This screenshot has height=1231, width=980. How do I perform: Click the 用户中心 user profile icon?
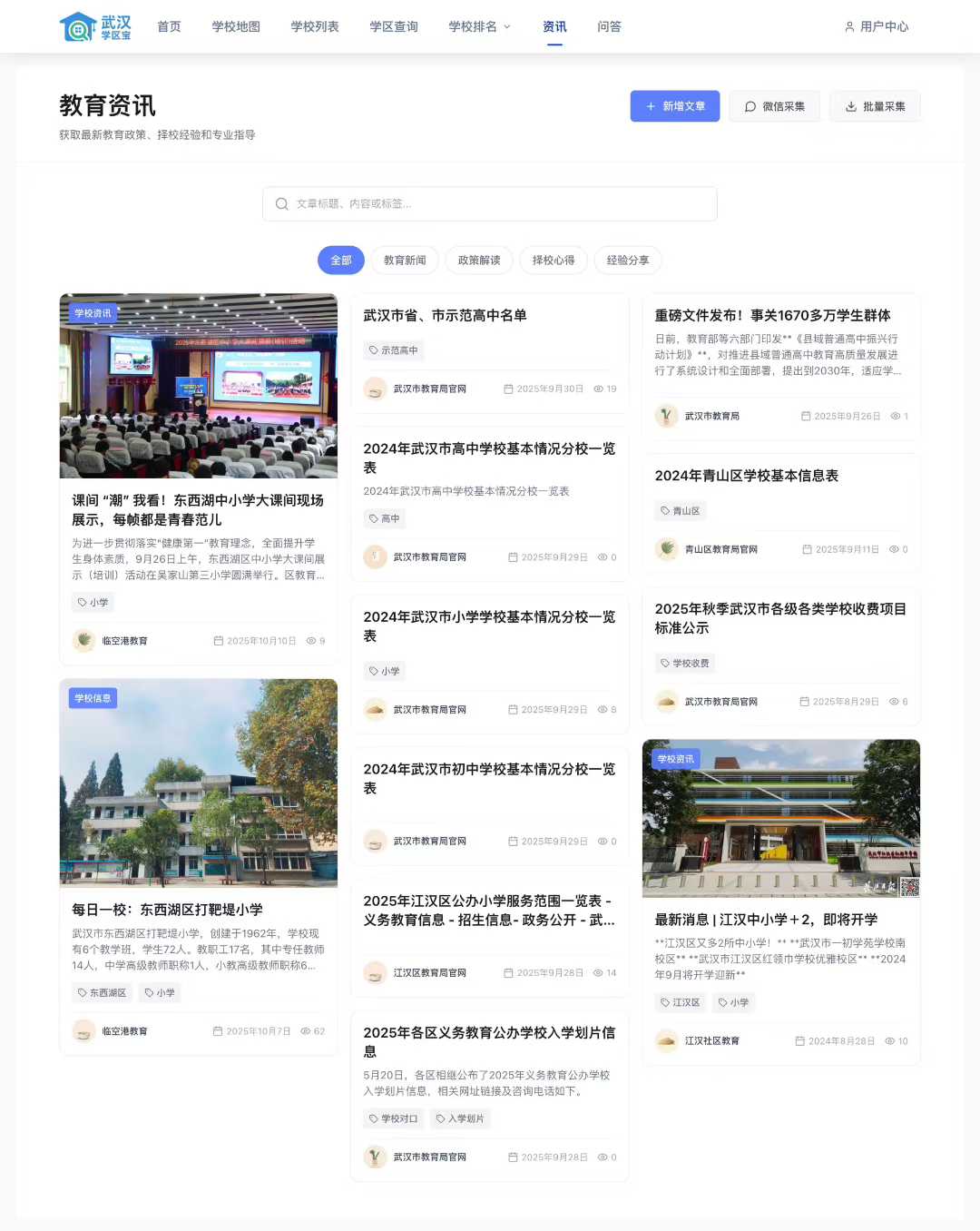click(x=848, y=26)
